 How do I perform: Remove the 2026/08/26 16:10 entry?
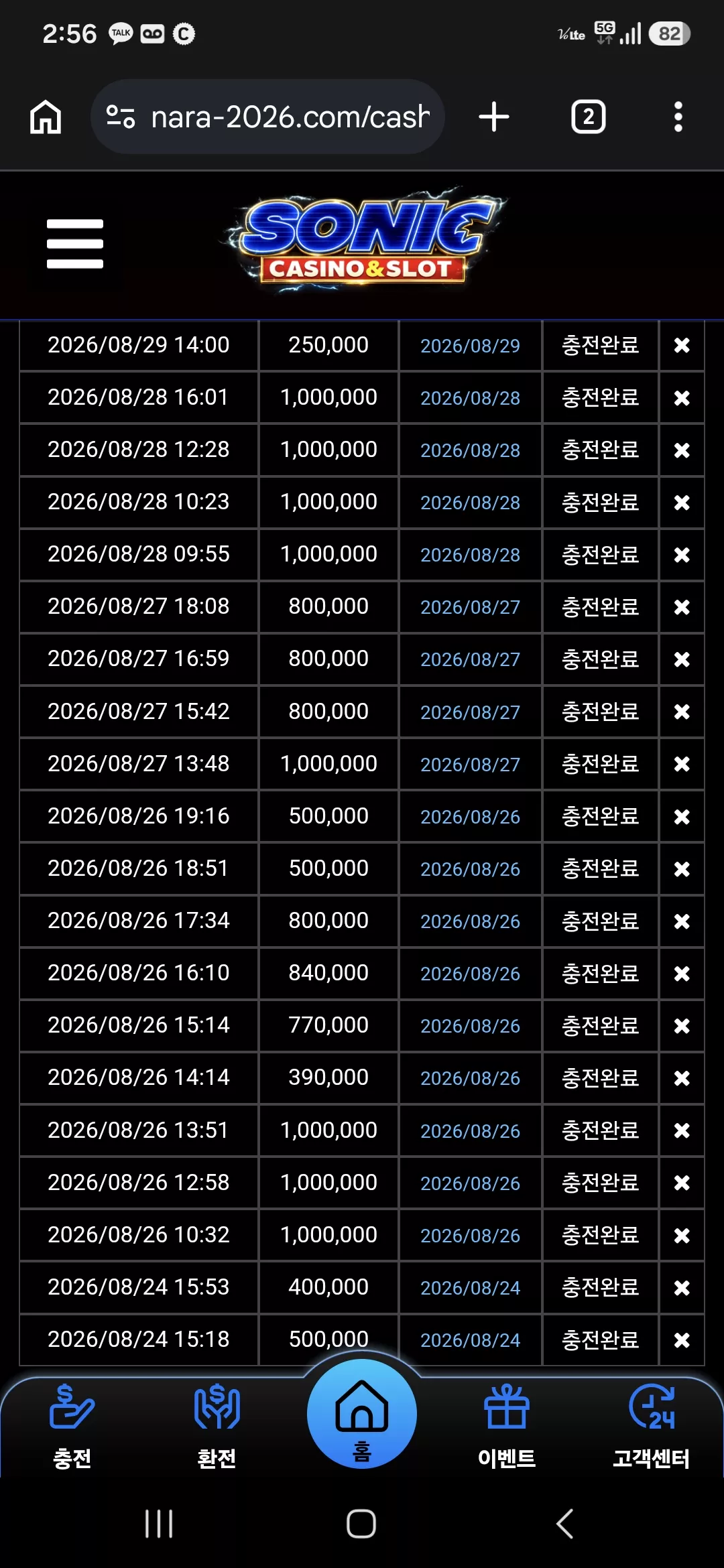(682, 974)
